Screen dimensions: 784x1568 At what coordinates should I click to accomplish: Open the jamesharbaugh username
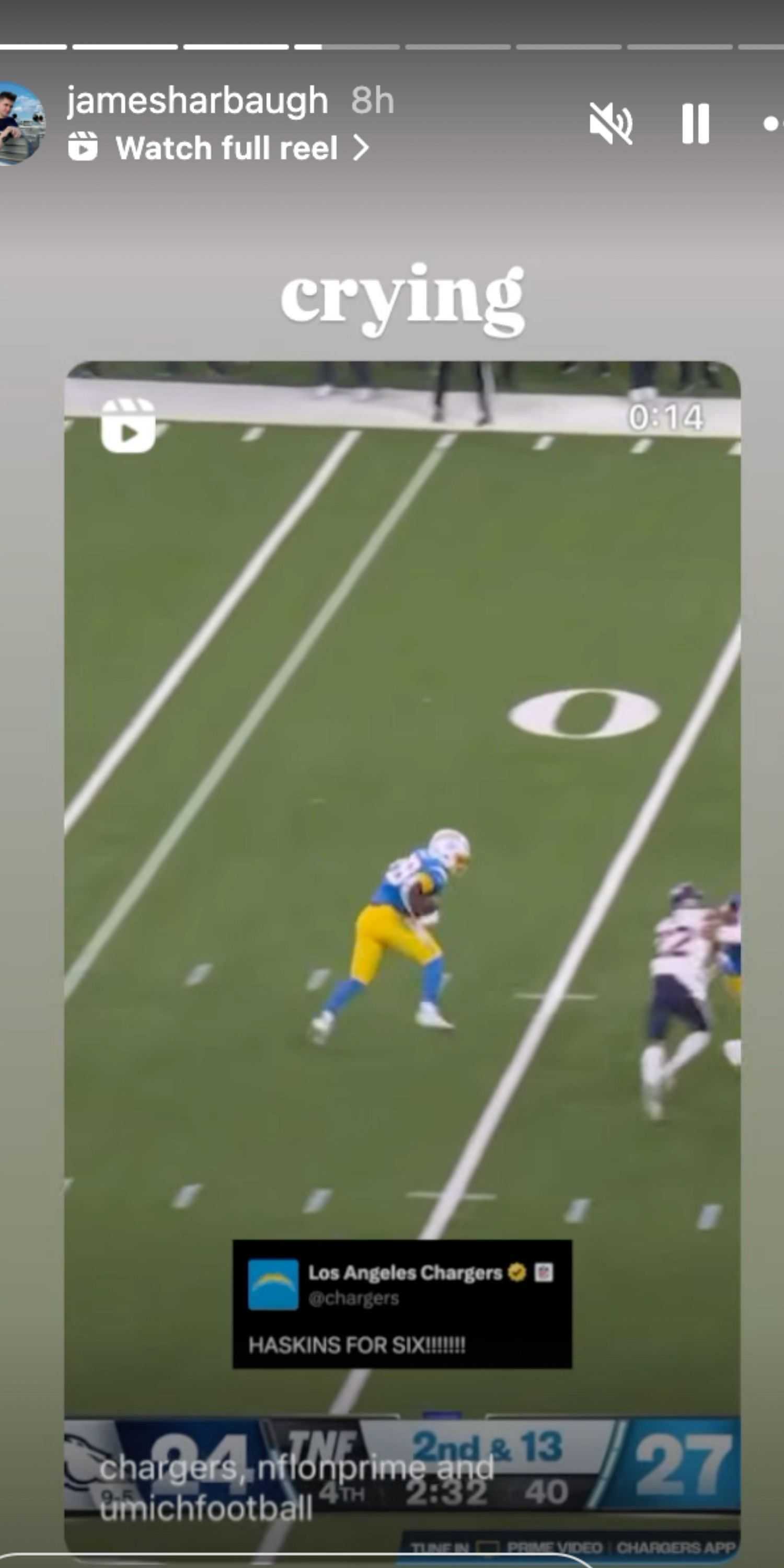tap(197, 100)
